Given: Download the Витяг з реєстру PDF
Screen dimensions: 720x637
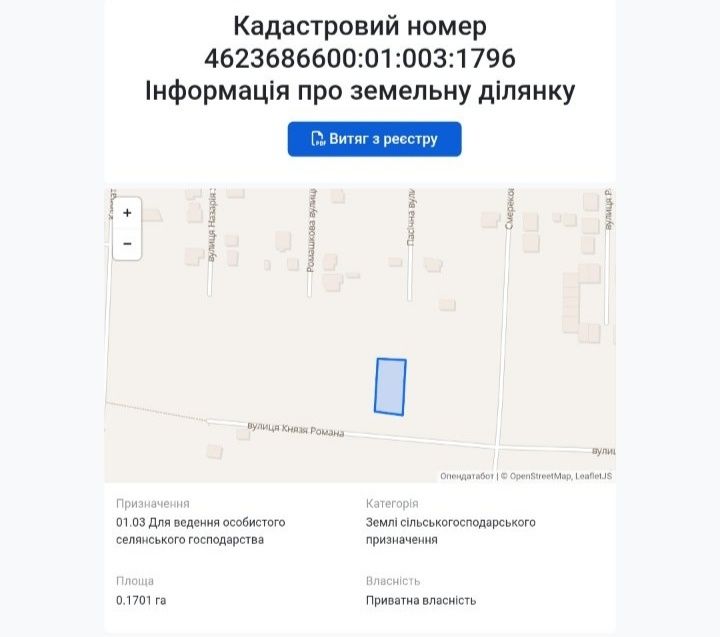Looking at the screenshot, I should click(374, 139).
